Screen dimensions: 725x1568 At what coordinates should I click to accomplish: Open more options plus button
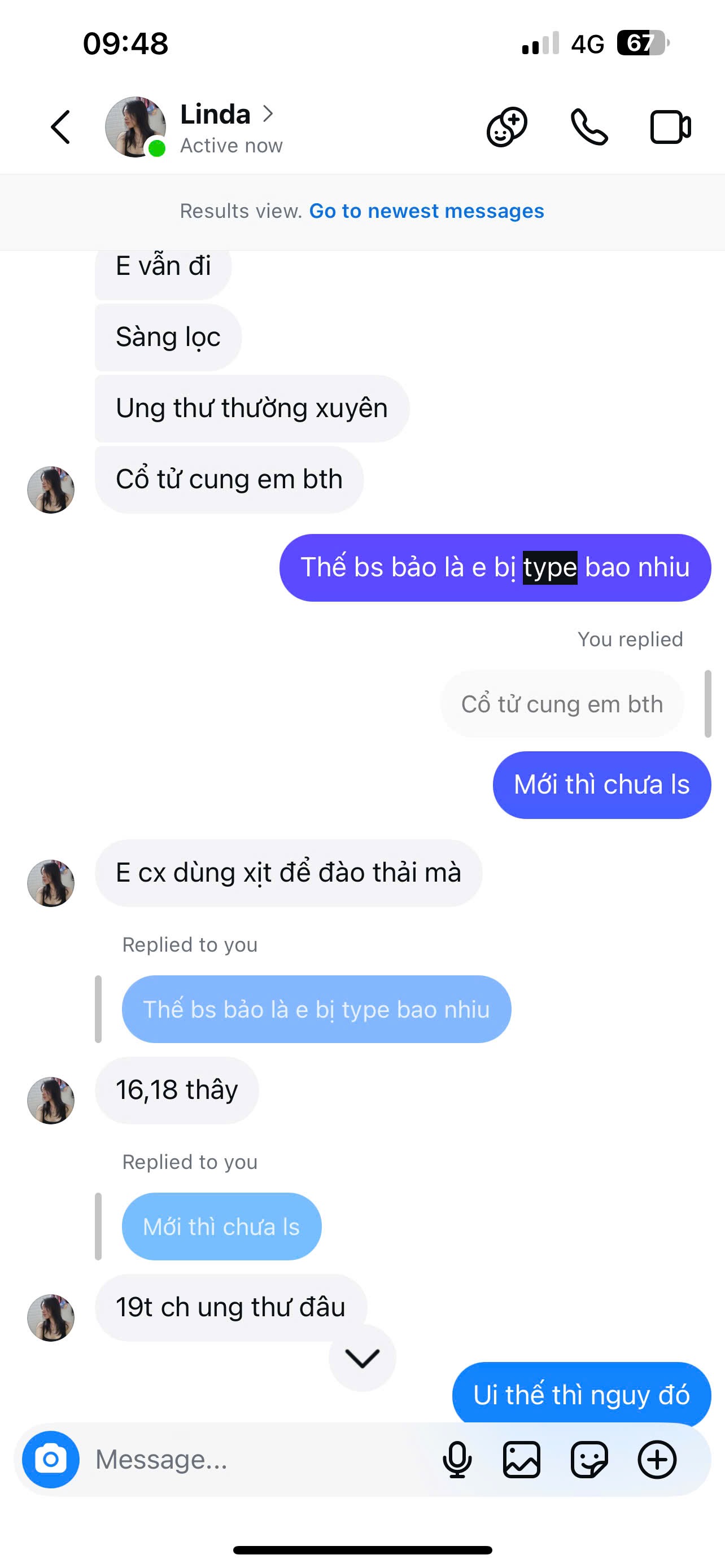(657, 1460)
